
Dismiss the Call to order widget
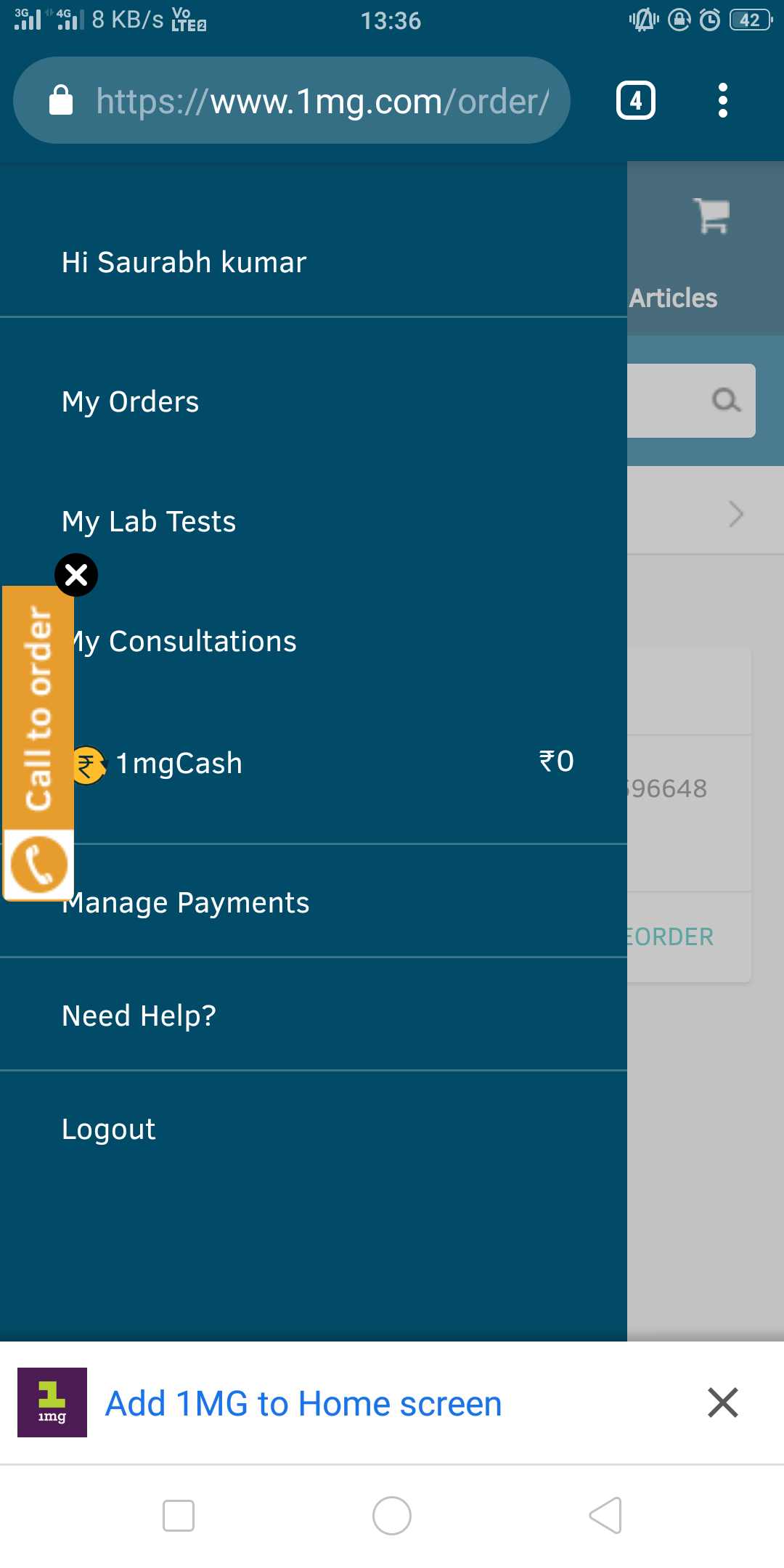click(76, 575)
